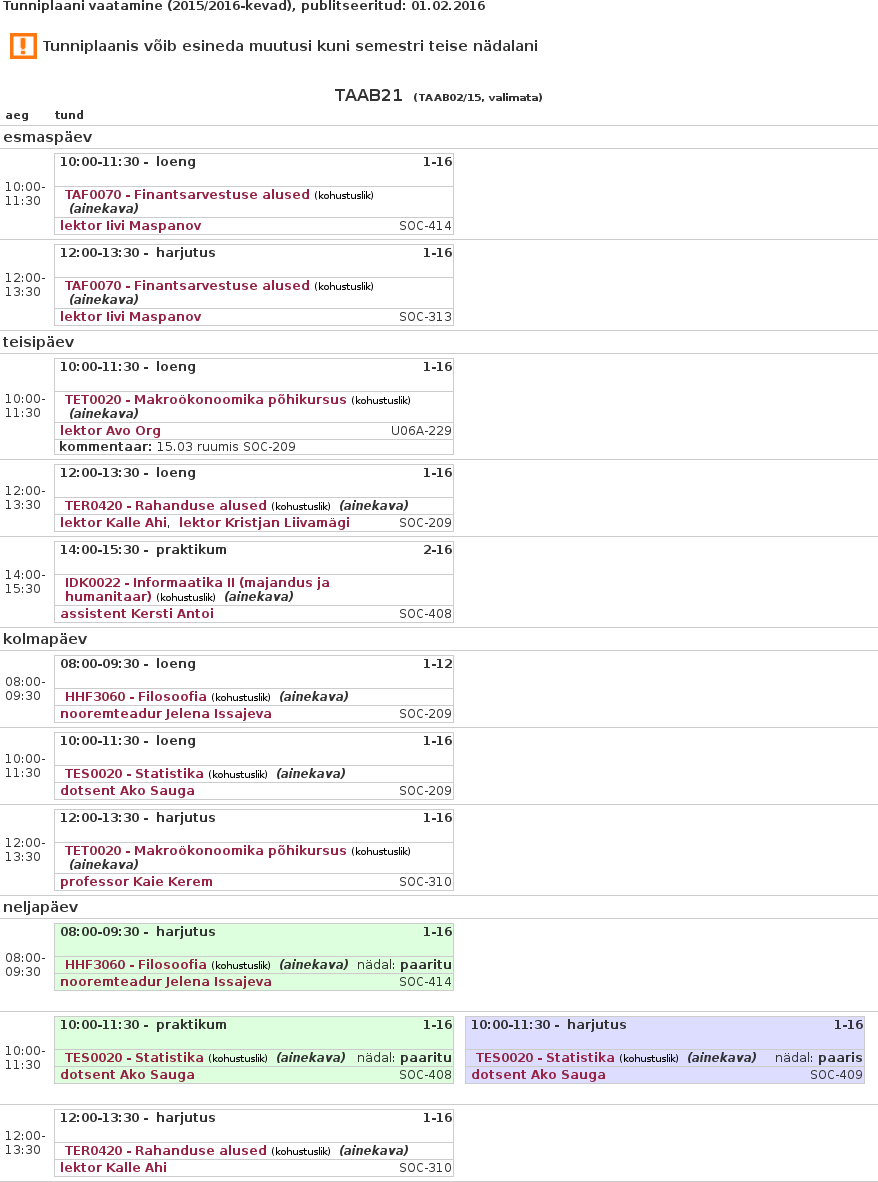Open TET0020 Makroökonoomika in Tuesday loeng
This screenshot has width=878, height=1182.
pos(205,399)
